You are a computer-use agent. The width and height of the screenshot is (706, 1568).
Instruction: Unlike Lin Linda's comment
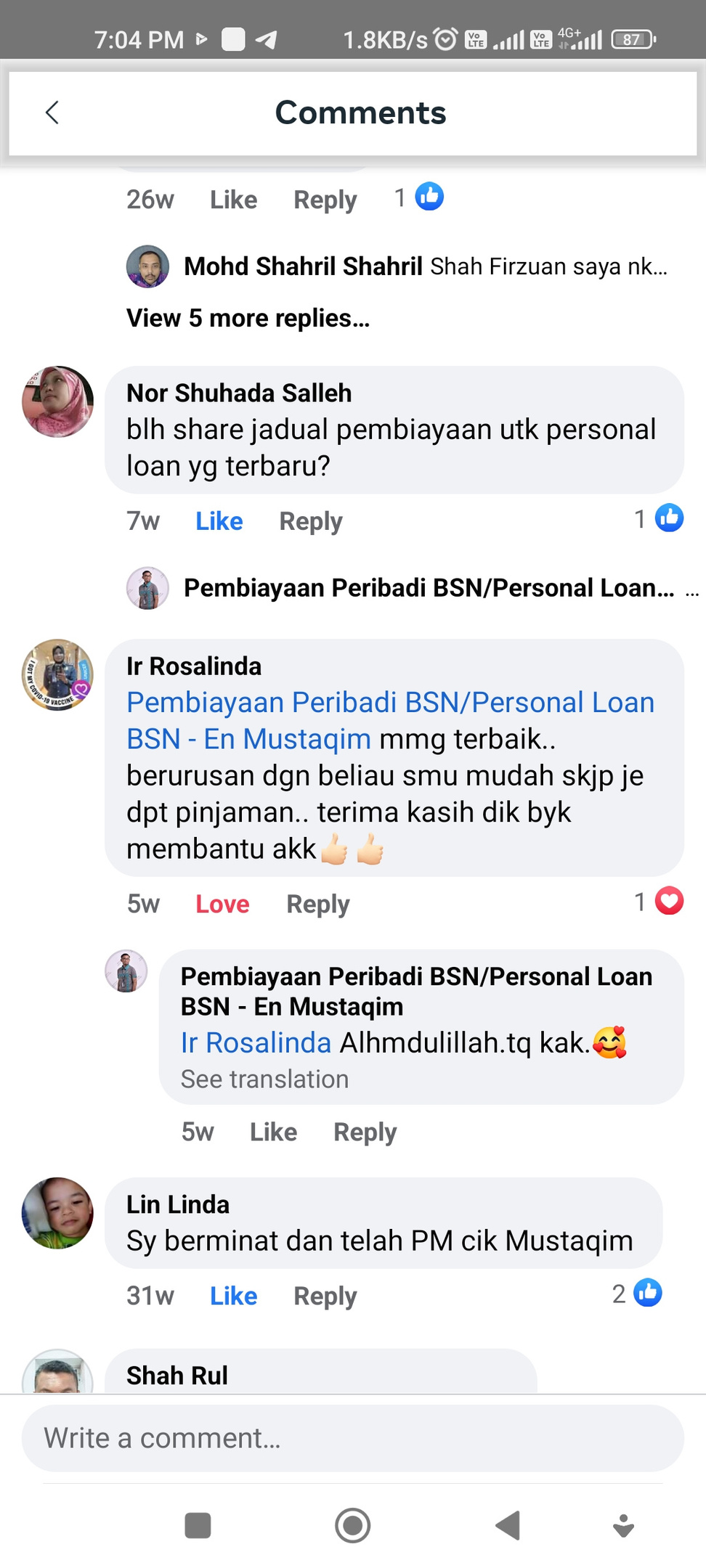[x=233, y=1296]
